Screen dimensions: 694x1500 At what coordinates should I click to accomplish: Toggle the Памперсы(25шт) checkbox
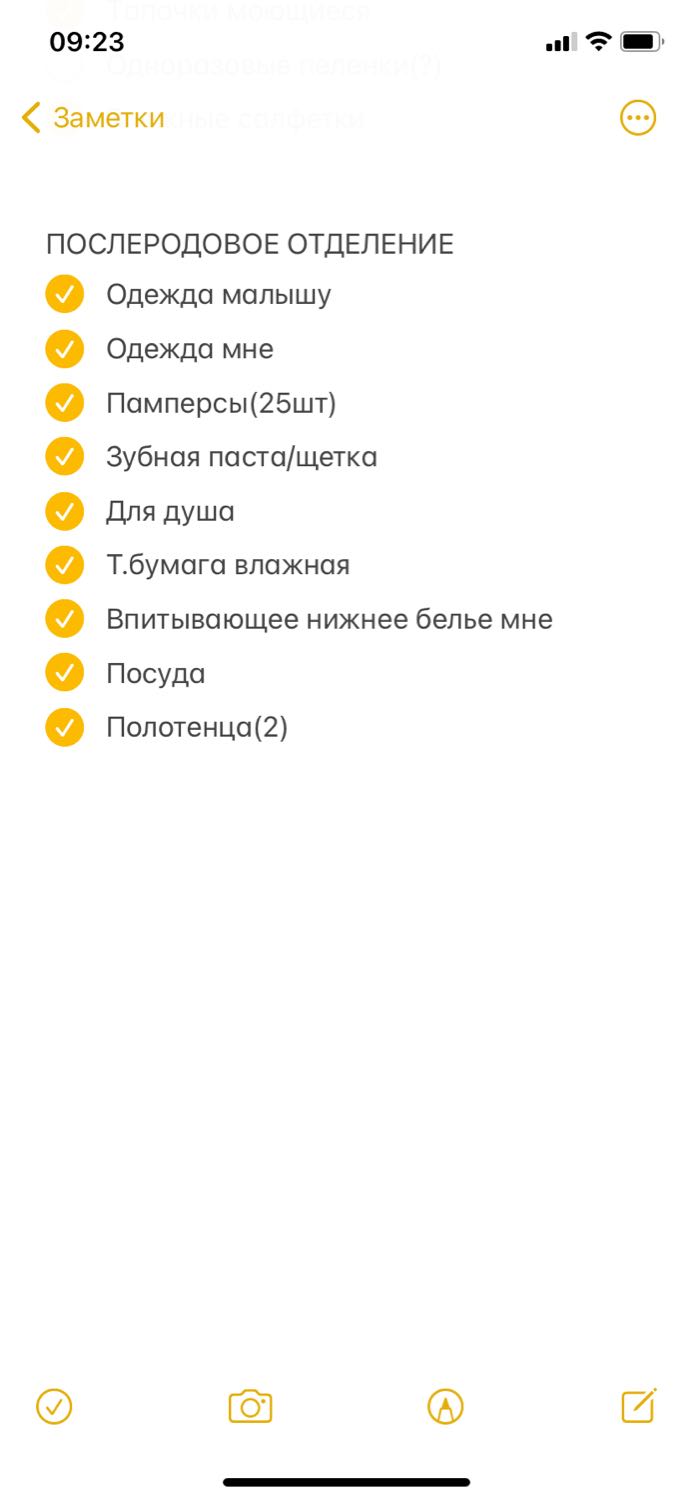(x=65, y=403)
